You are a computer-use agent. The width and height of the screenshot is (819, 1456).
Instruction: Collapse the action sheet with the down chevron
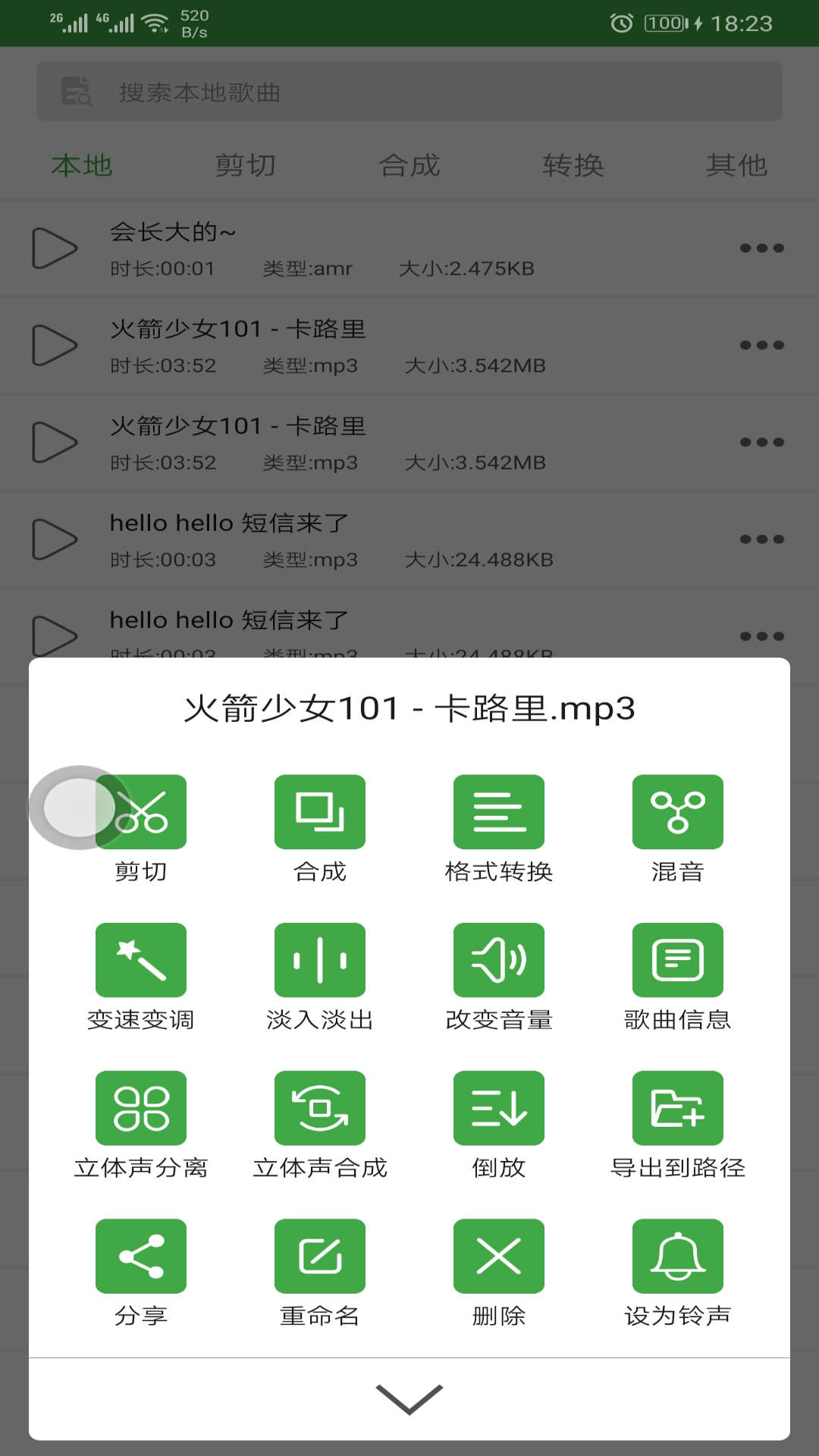pyautogui.click(x=409, y=1399)
